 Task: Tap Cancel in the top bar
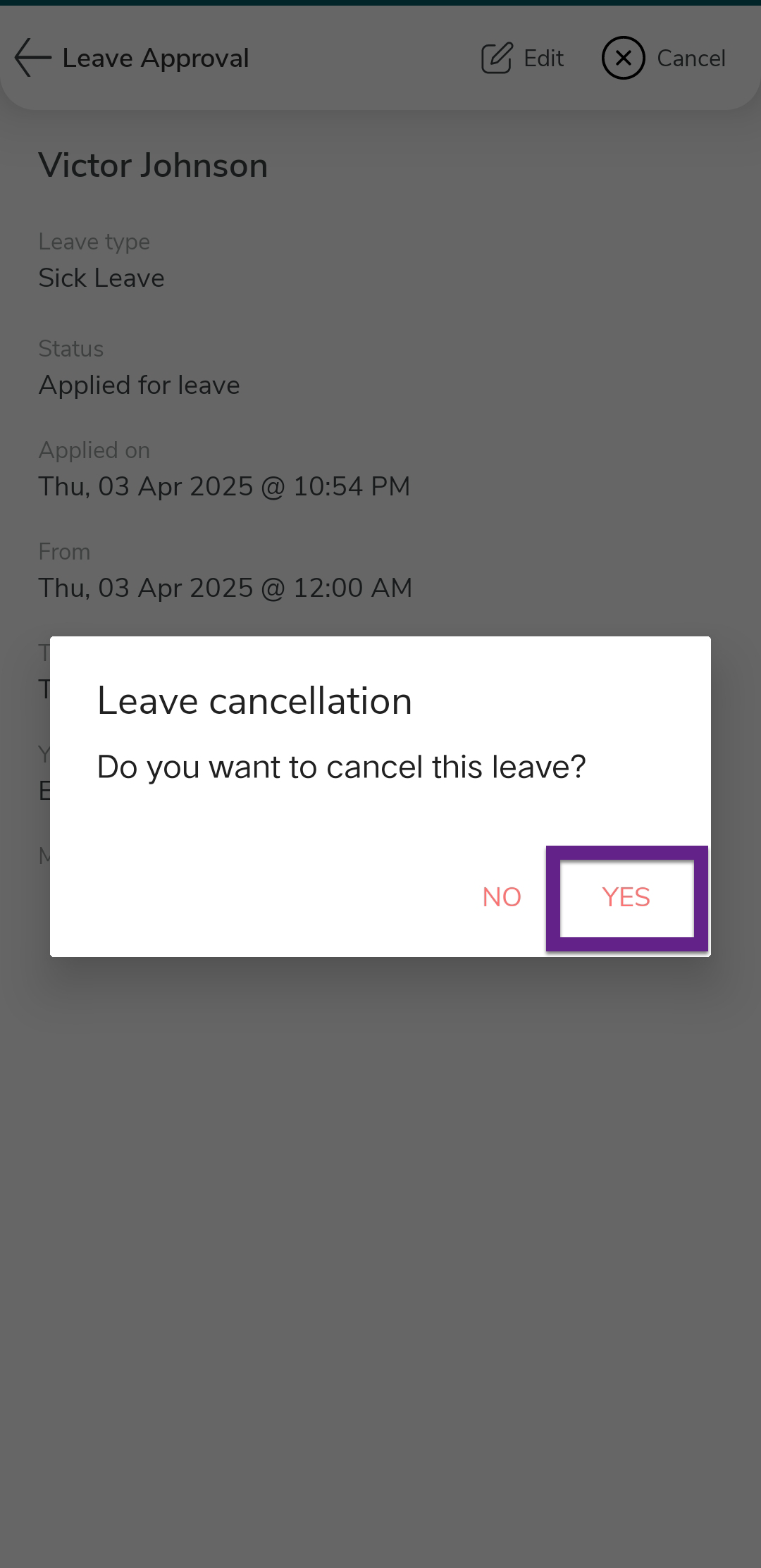(664, 58)
